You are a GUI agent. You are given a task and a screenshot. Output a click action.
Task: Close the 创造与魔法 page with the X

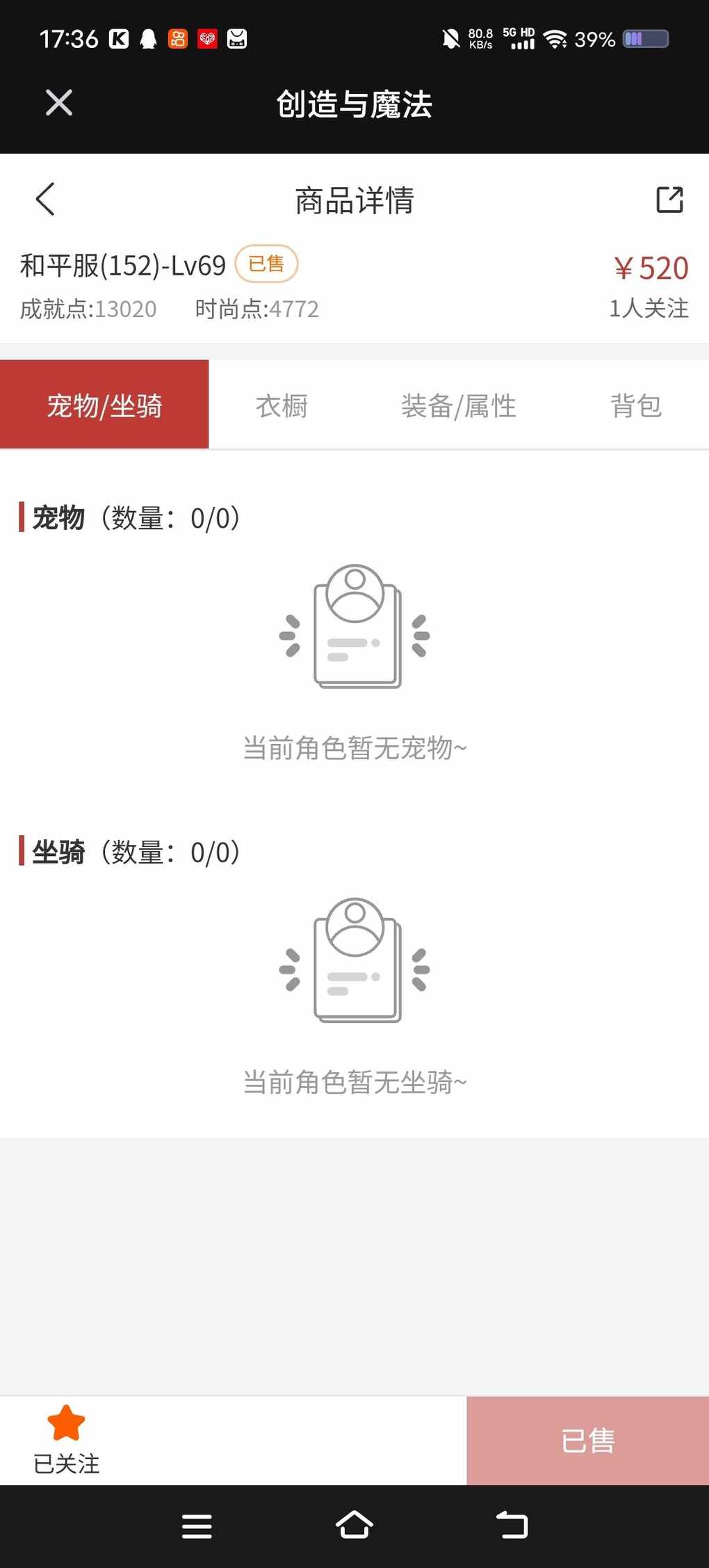coord(59,103)
